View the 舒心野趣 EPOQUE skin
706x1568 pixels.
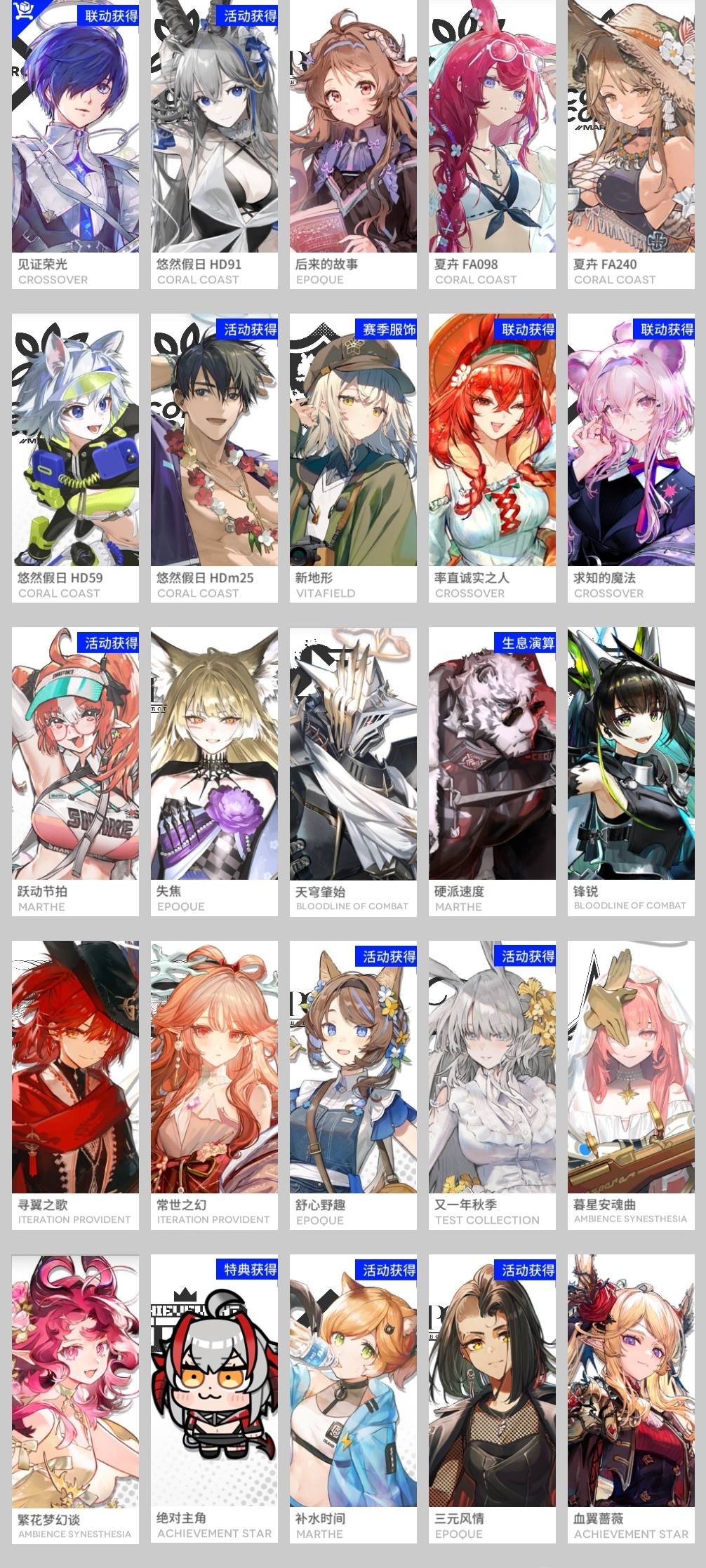pos(353,1085)
